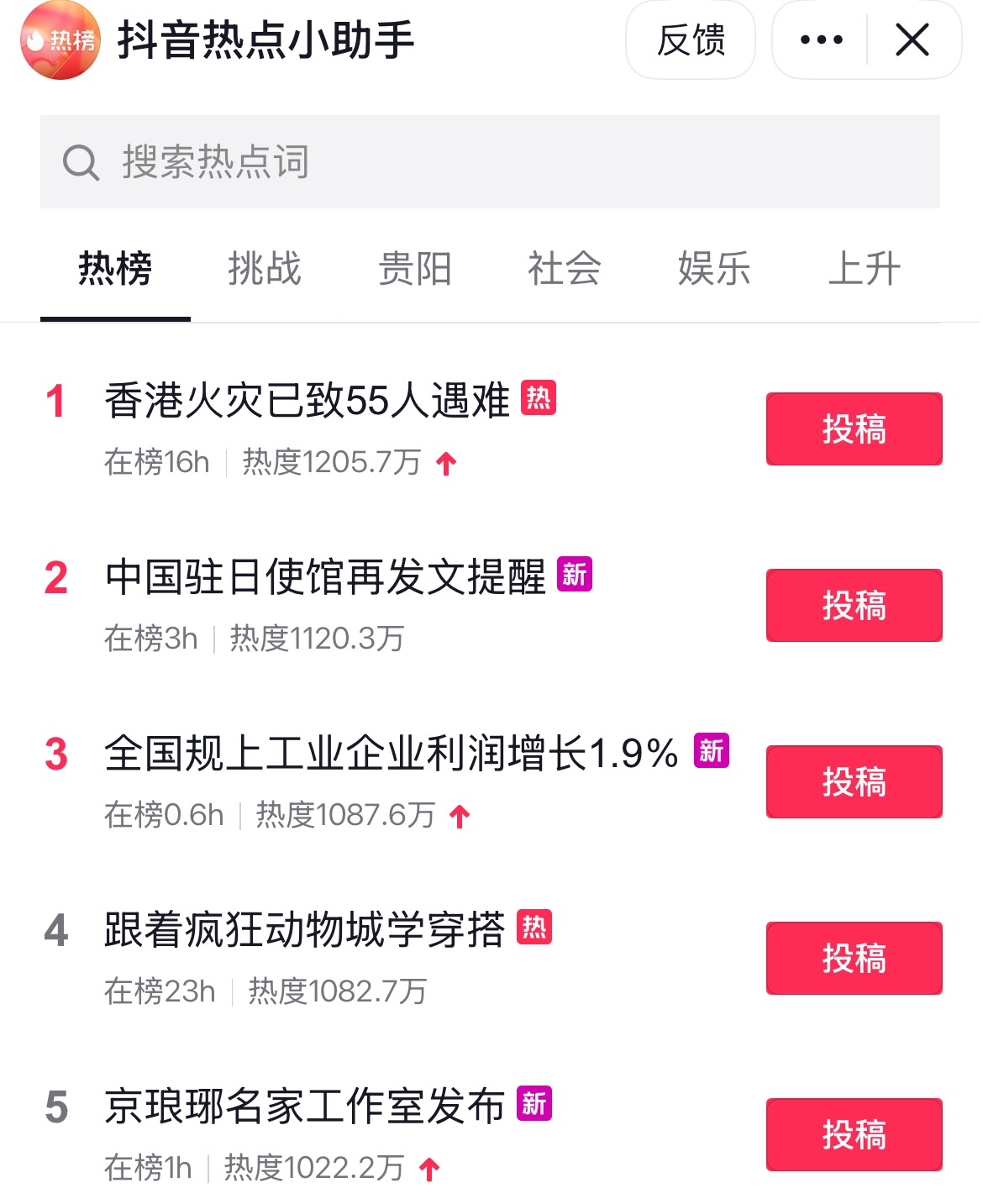
Task: Switch to the 社会 tab
Action: coord(564,269)
